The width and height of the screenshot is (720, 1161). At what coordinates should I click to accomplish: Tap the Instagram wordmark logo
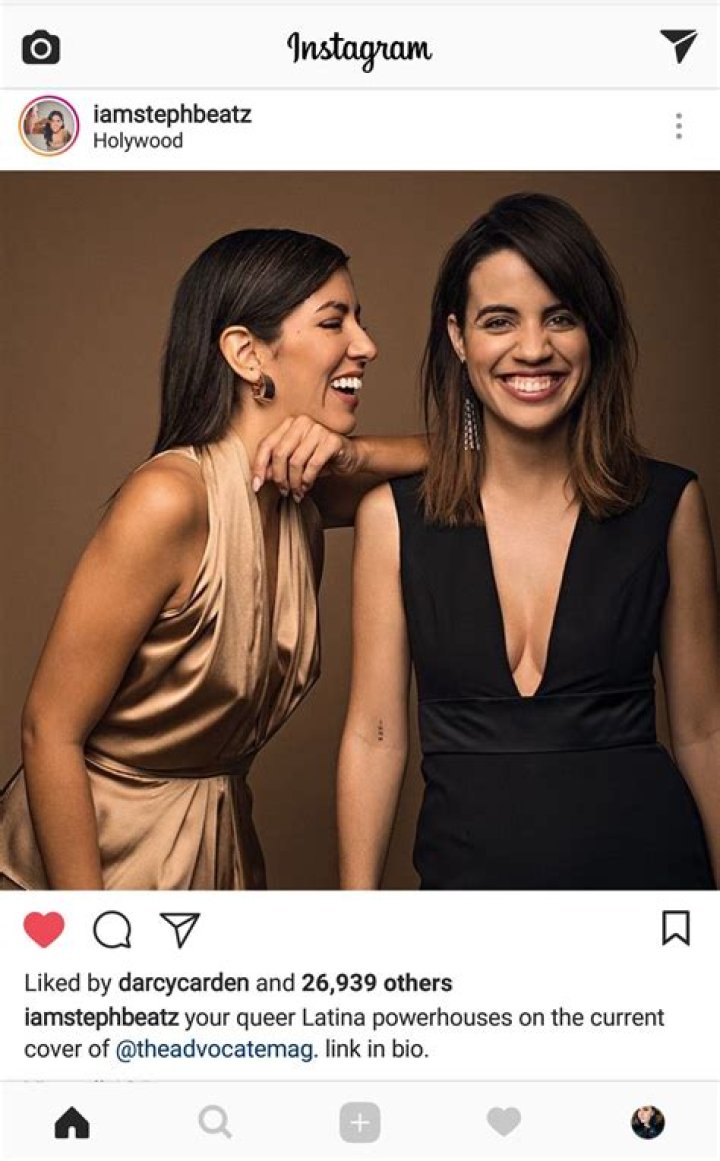tap(359, 45)
